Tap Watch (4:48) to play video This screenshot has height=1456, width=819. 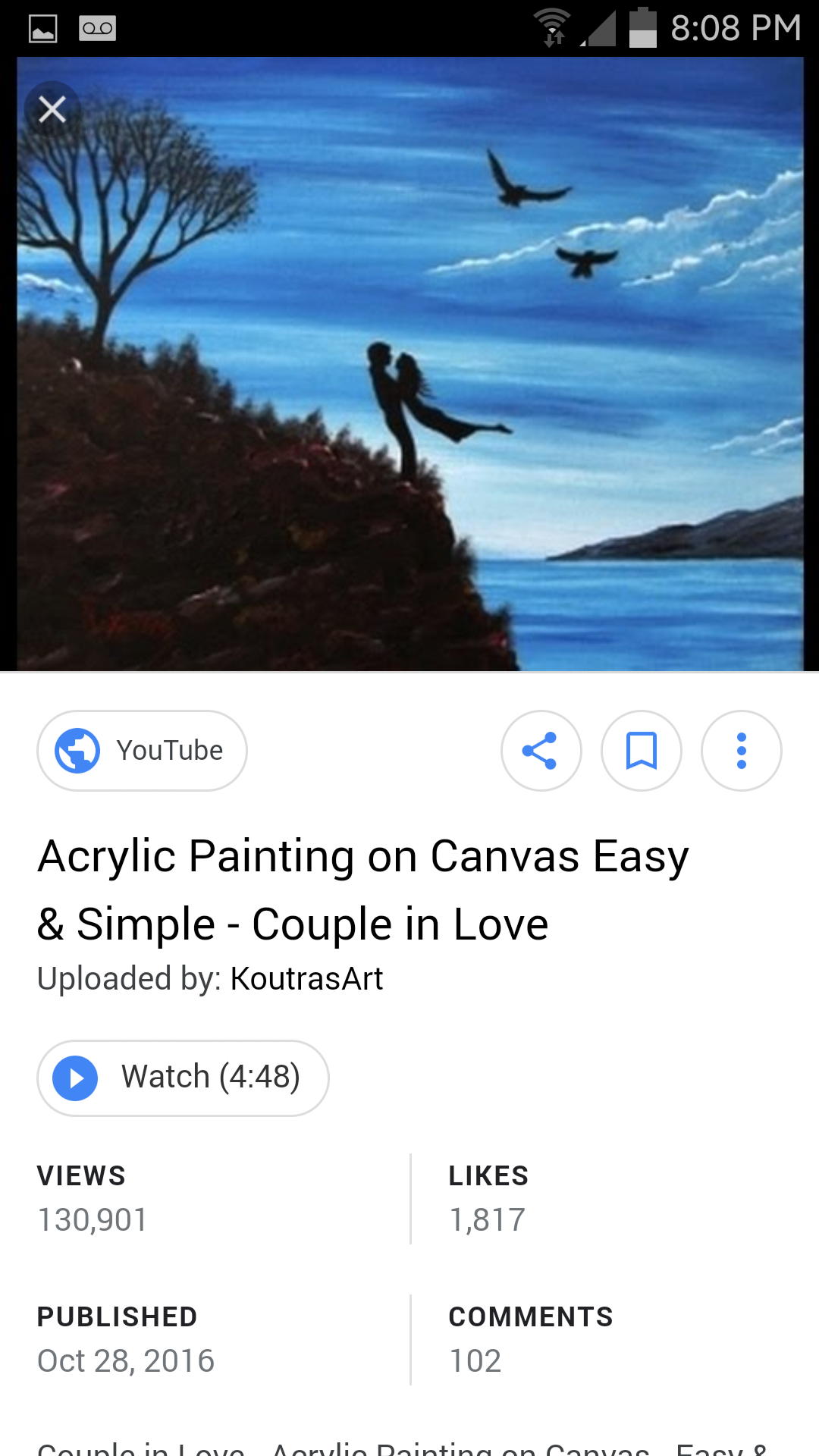point(183,1078)
